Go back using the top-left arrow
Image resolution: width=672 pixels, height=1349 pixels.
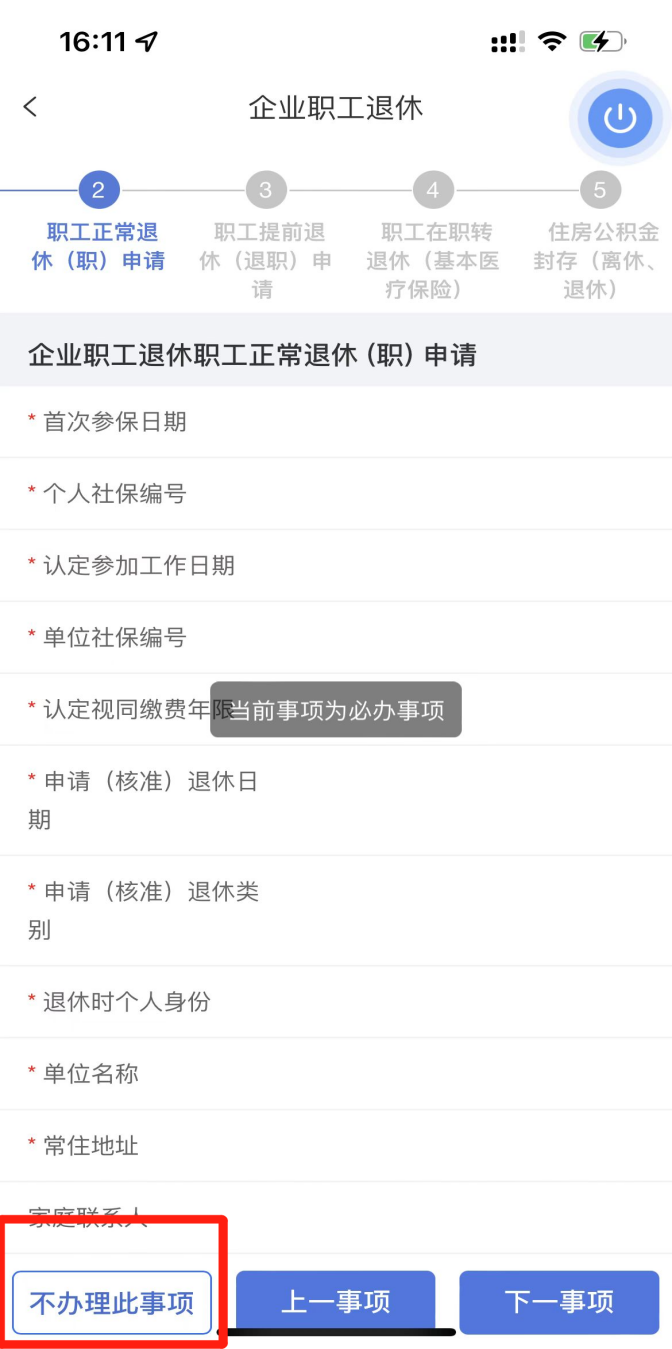[x=30, y=107]
